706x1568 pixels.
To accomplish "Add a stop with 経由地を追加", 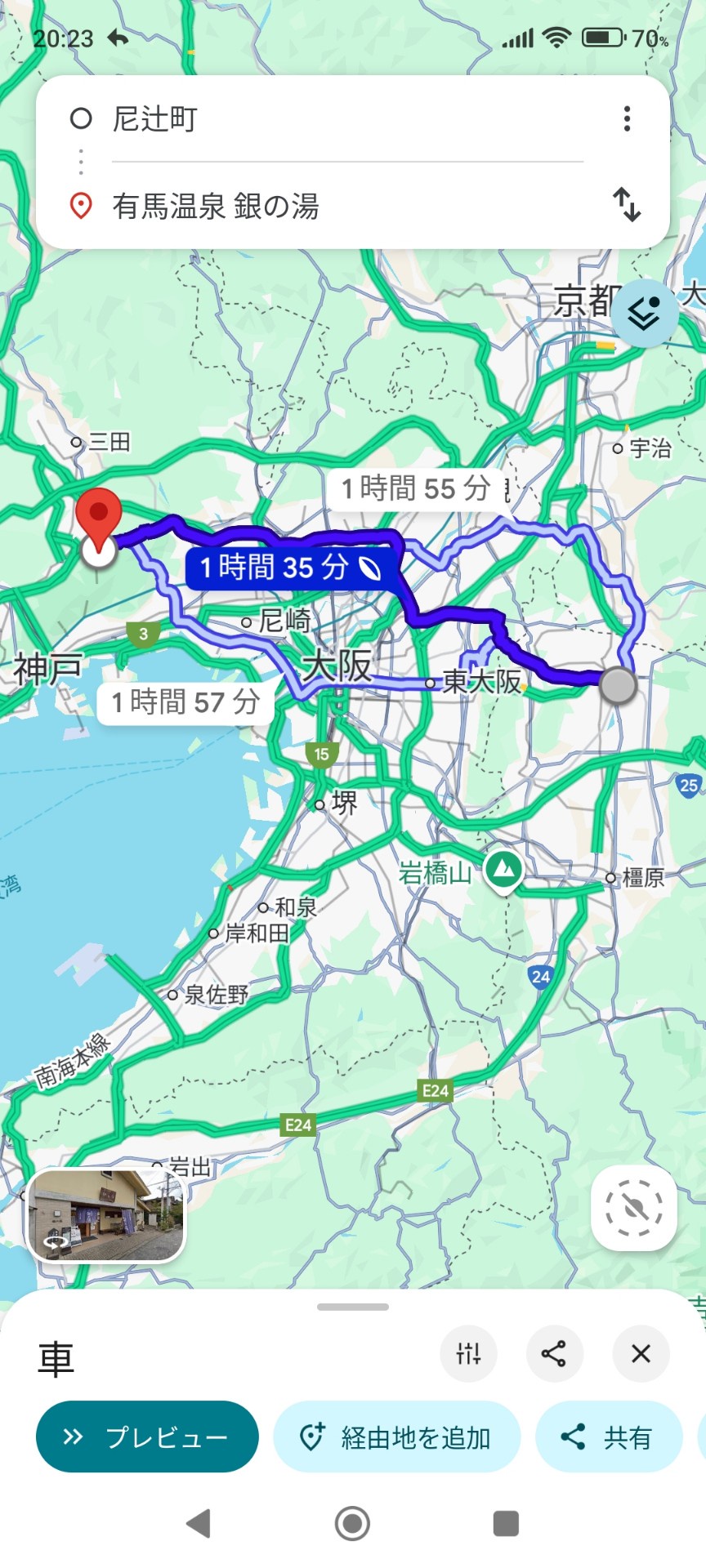I will pyautogui.click(x=396, y=1437).
